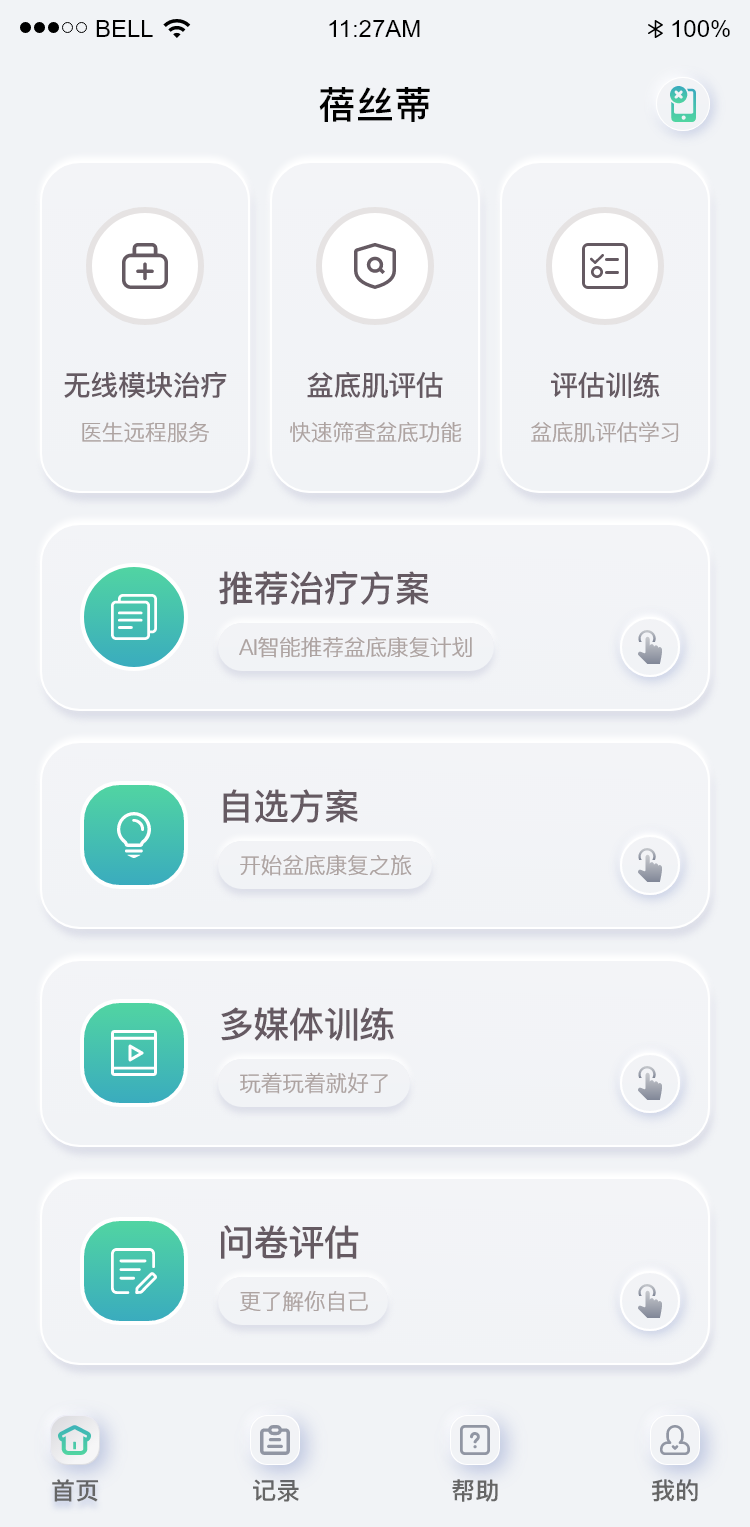Open the 评估训练 card
Screen dimensions: 750x1527
pyautogui.click(x=605, y=328)
